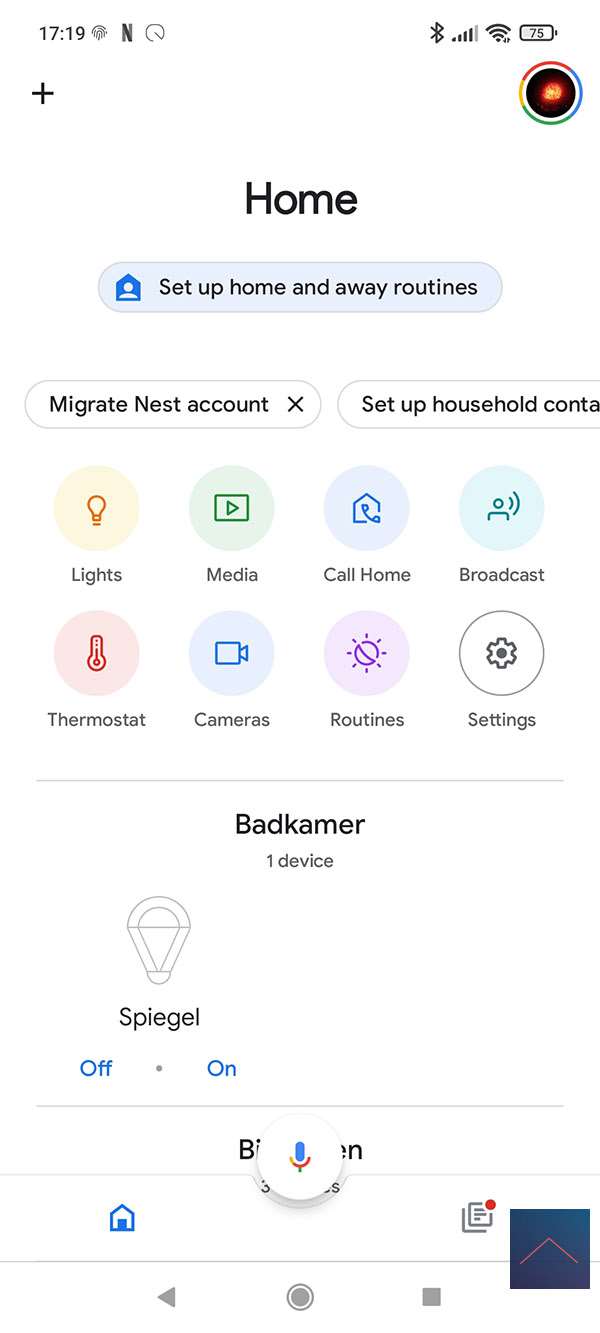600x1333 pixels.
Task: Turn the Spiegel light On
Action: 221,1068
